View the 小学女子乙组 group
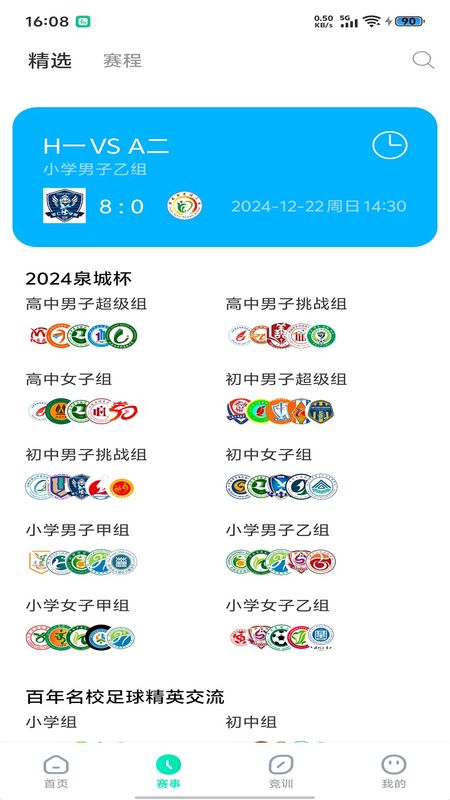This screenshot has width=450, height=800. [280, 624]
